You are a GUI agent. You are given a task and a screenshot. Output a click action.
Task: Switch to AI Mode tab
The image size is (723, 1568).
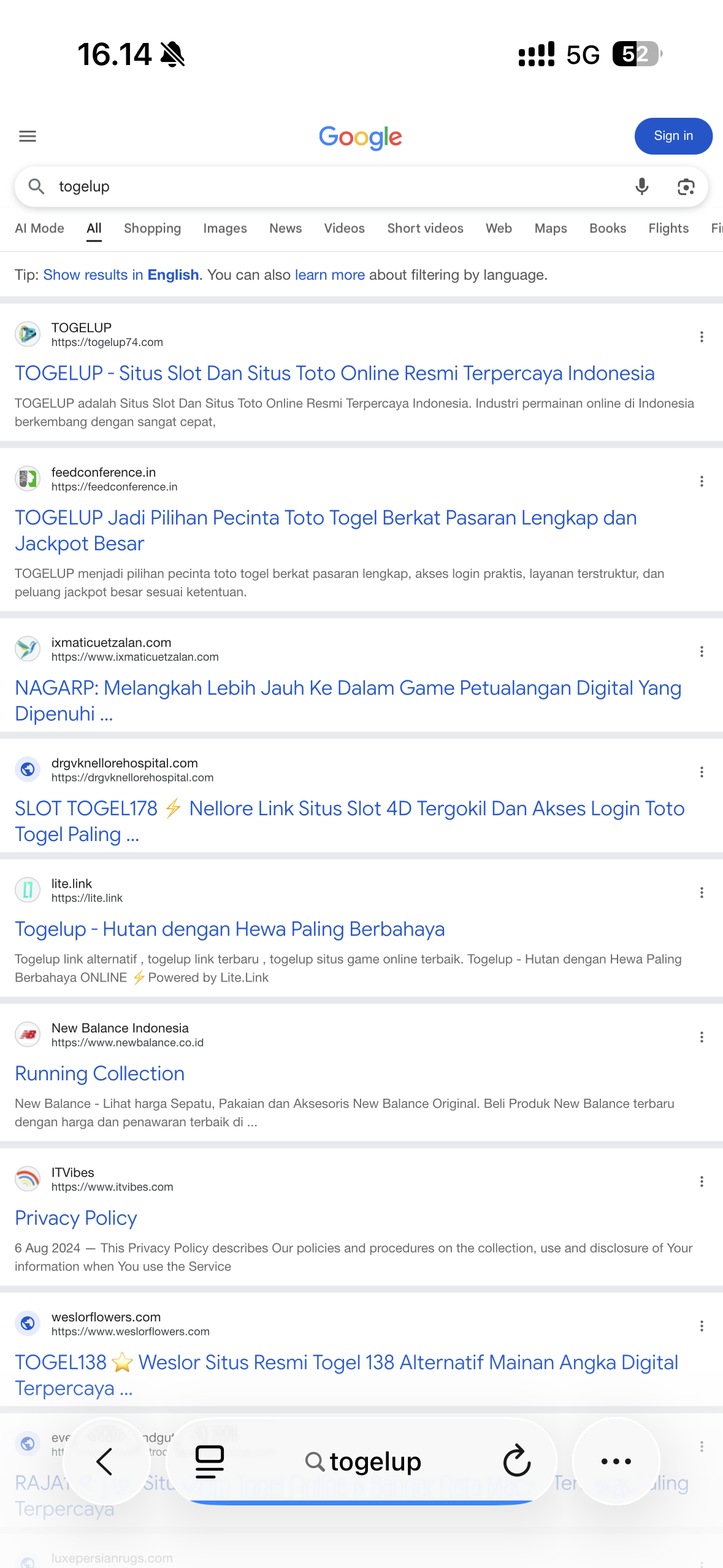point(39,228)
